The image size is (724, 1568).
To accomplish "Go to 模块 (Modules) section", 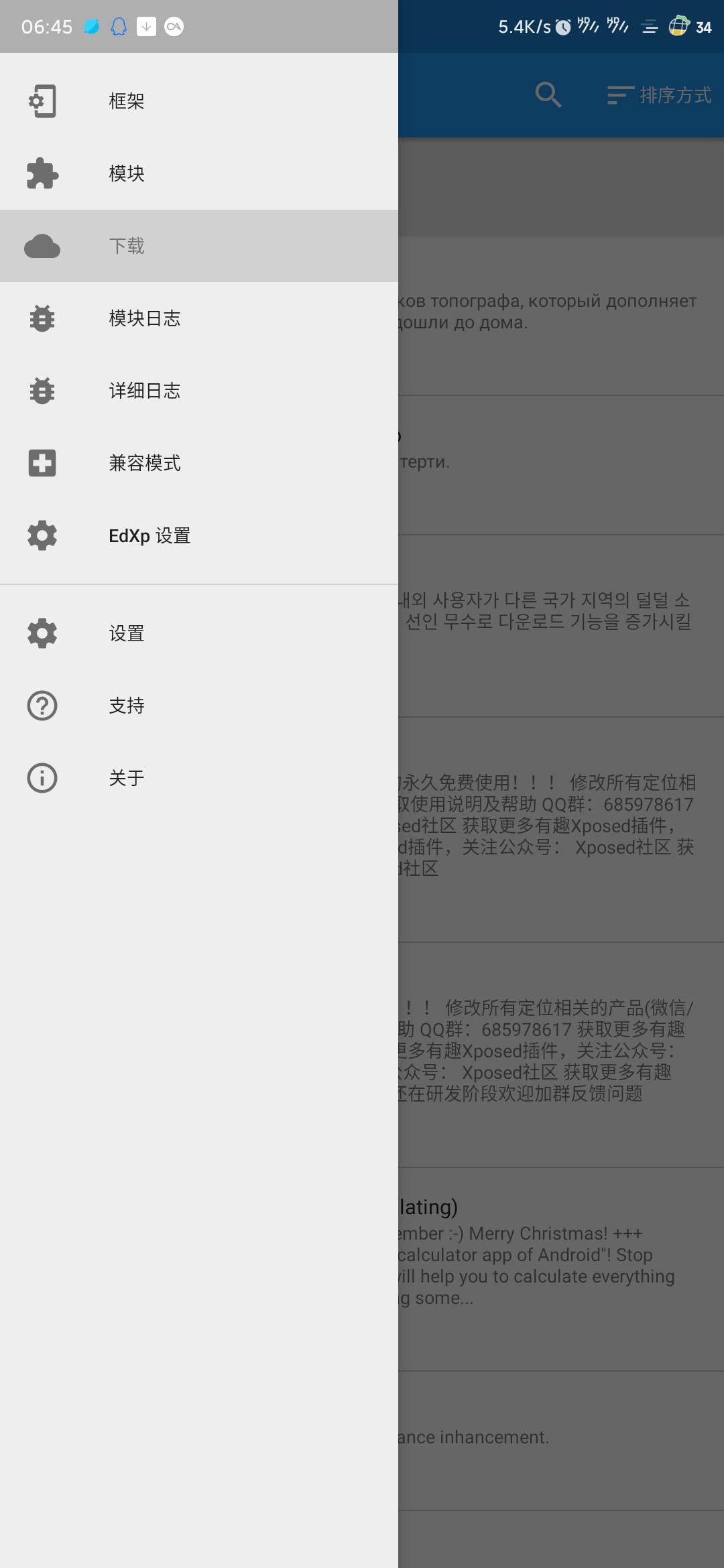I will (199, 174).
